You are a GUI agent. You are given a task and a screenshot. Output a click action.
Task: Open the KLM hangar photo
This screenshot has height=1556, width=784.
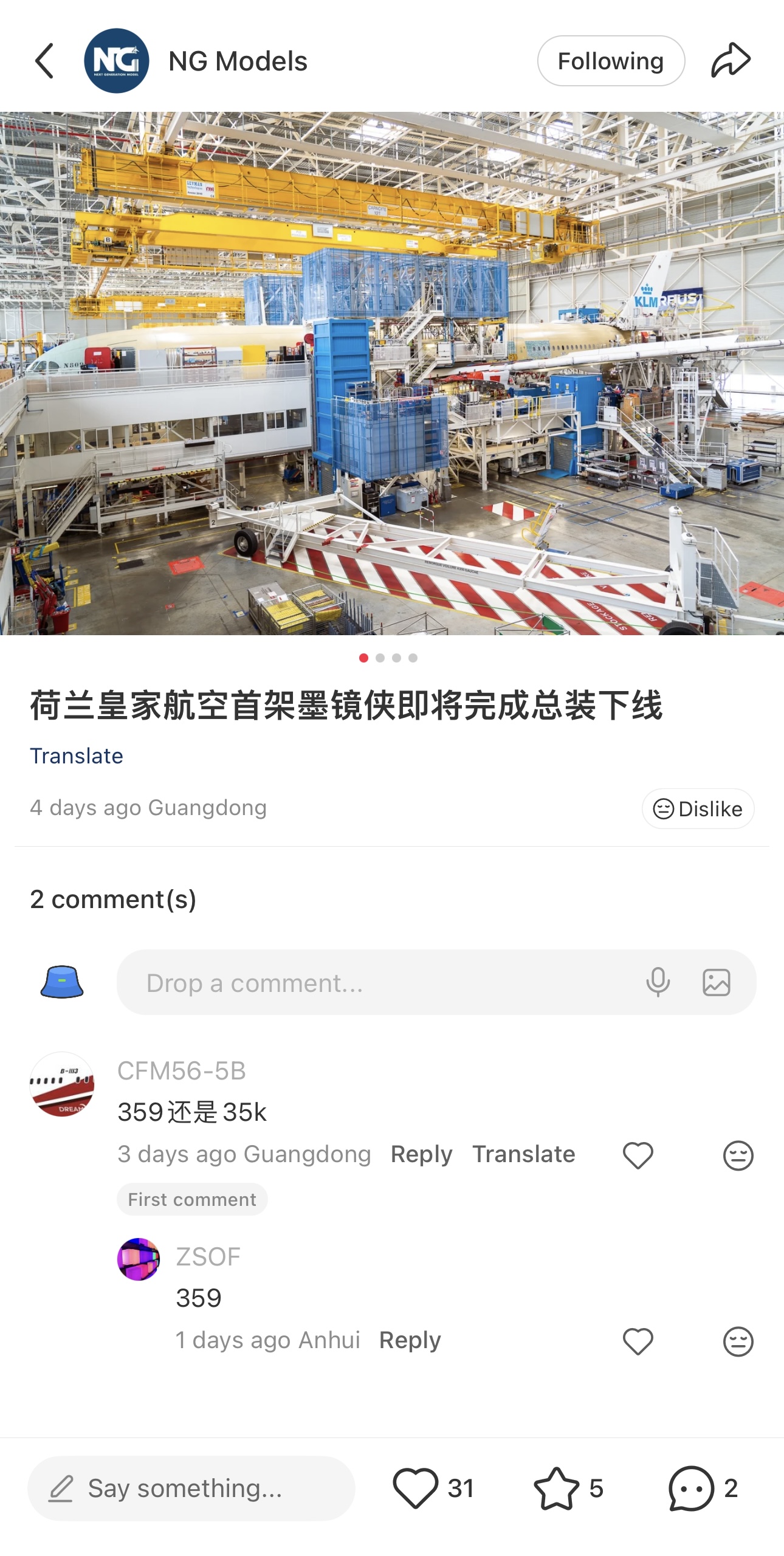tap(392, 373)
